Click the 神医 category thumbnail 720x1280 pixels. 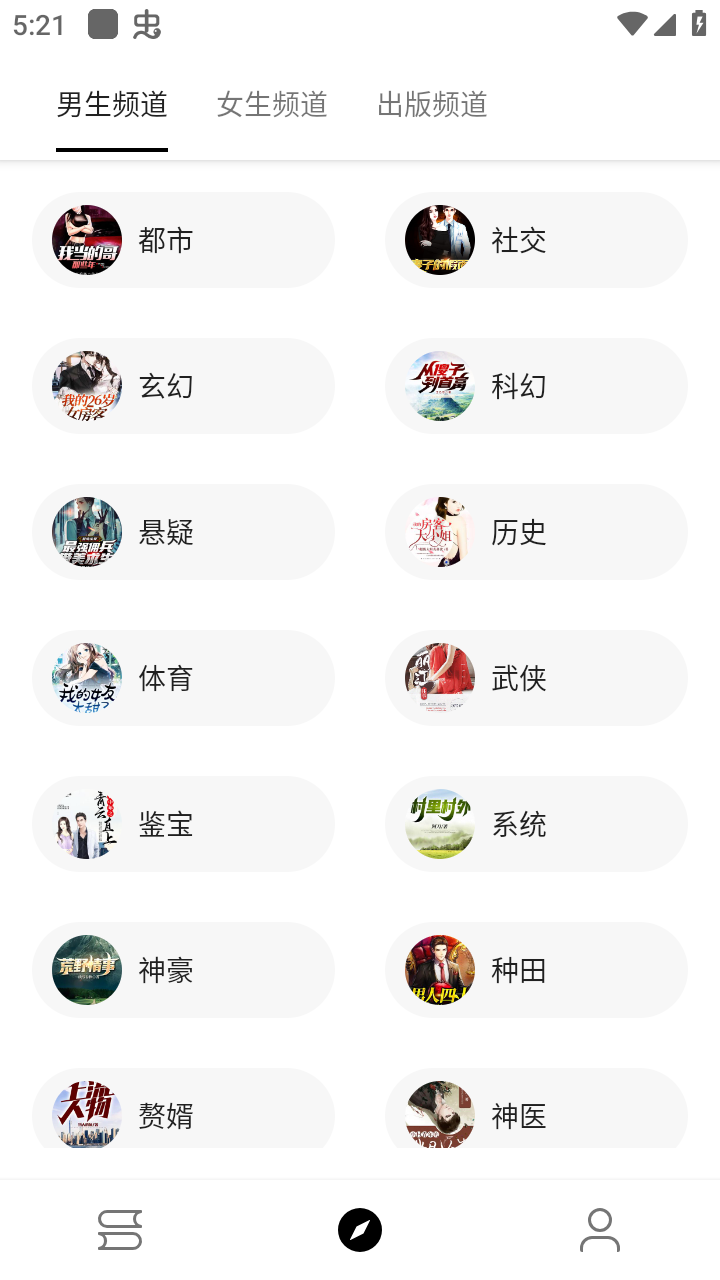point(438,1116)
